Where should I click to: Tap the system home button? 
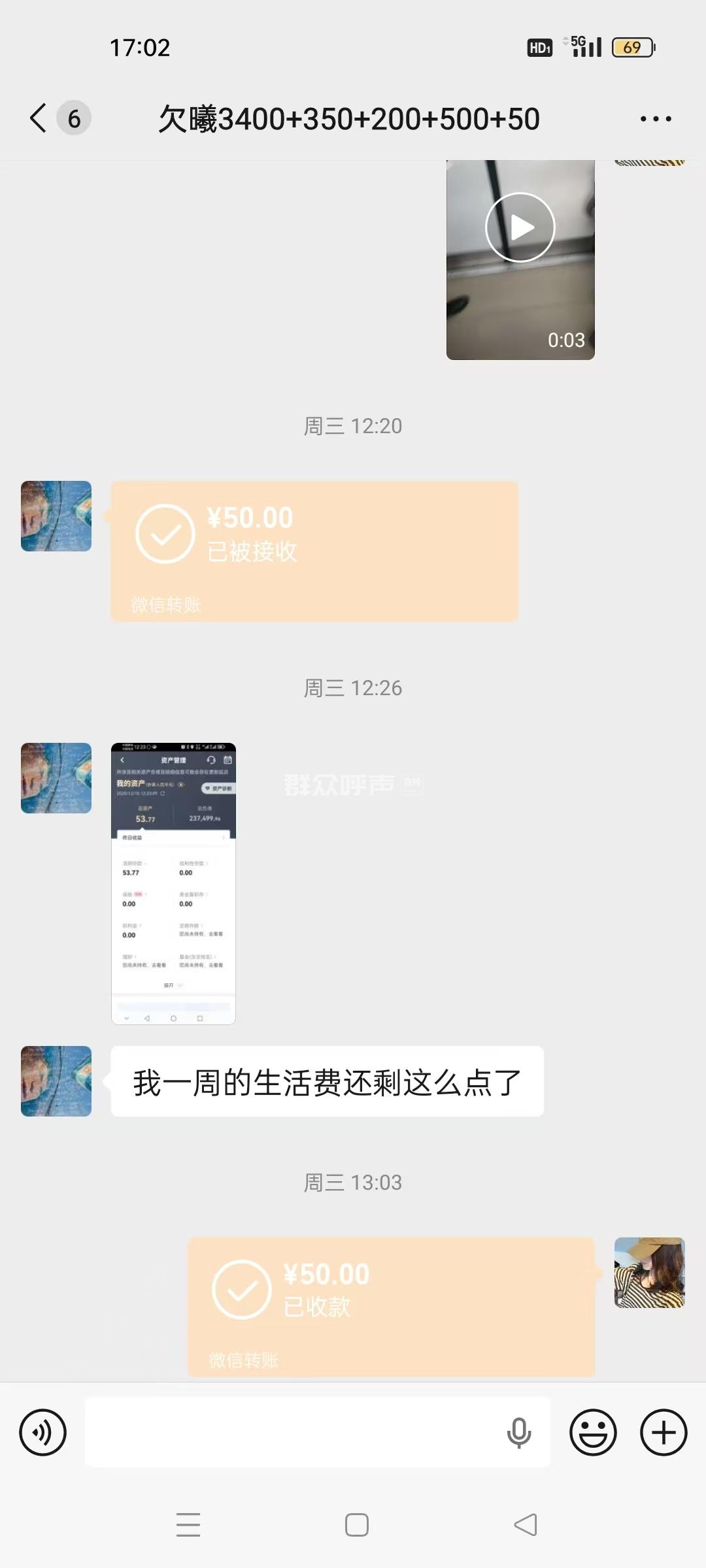tap(356, 1524)
